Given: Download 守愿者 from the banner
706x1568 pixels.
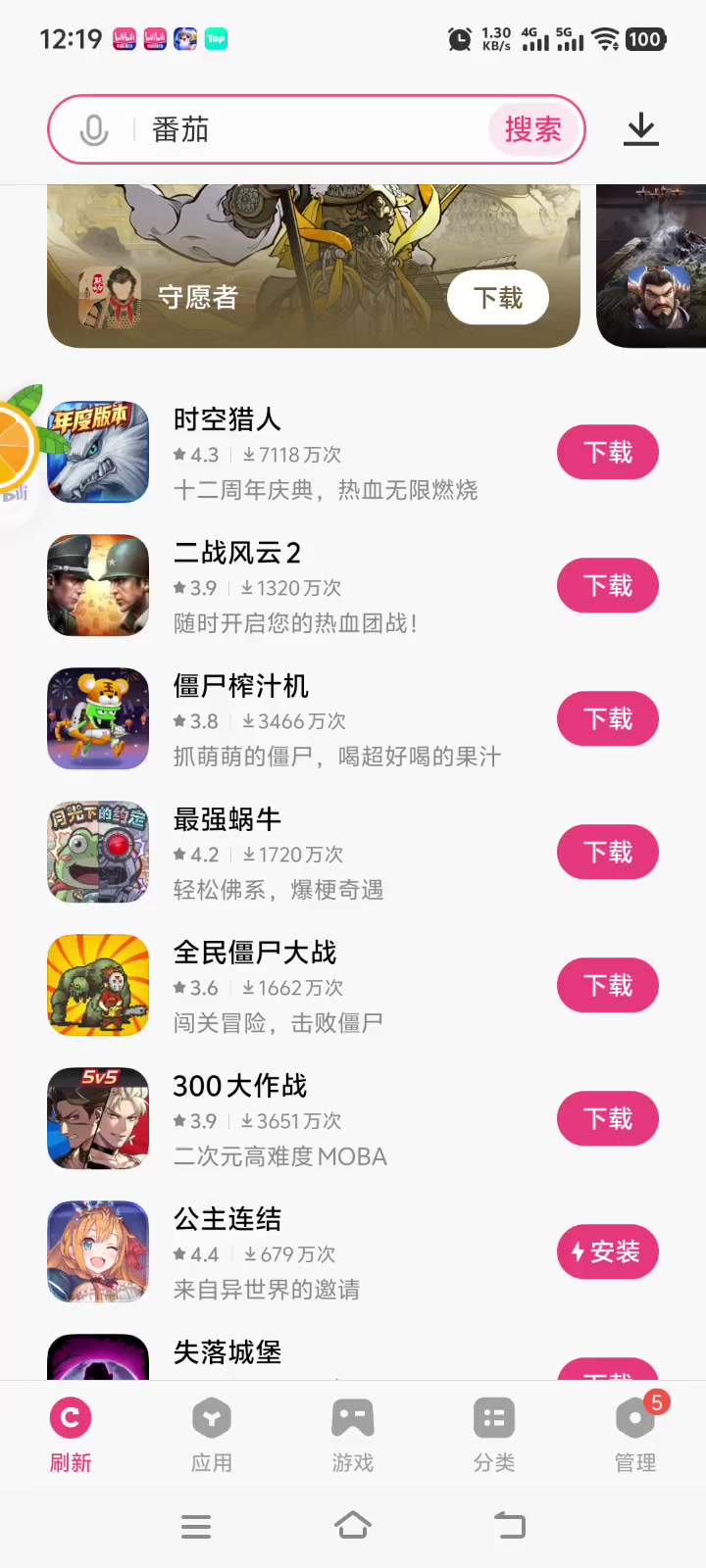Looking at the screenshot, I should click(x=498, y=297).
